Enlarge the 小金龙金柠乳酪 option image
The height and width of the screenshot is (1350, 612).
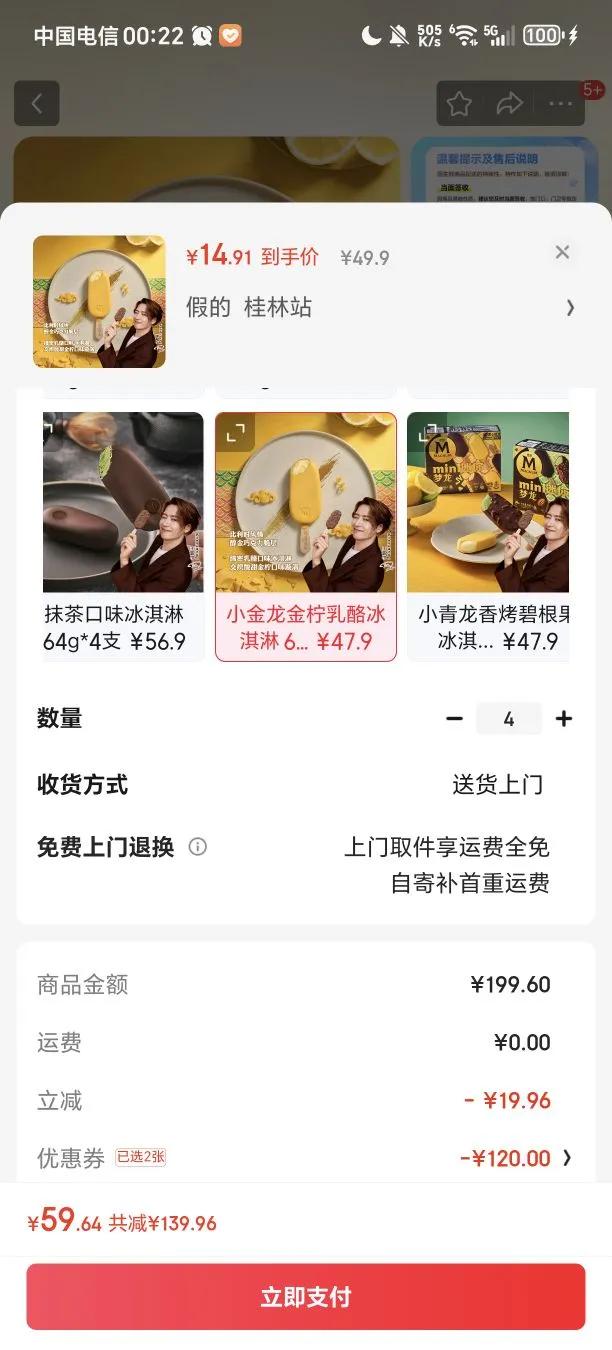[235, 432]
